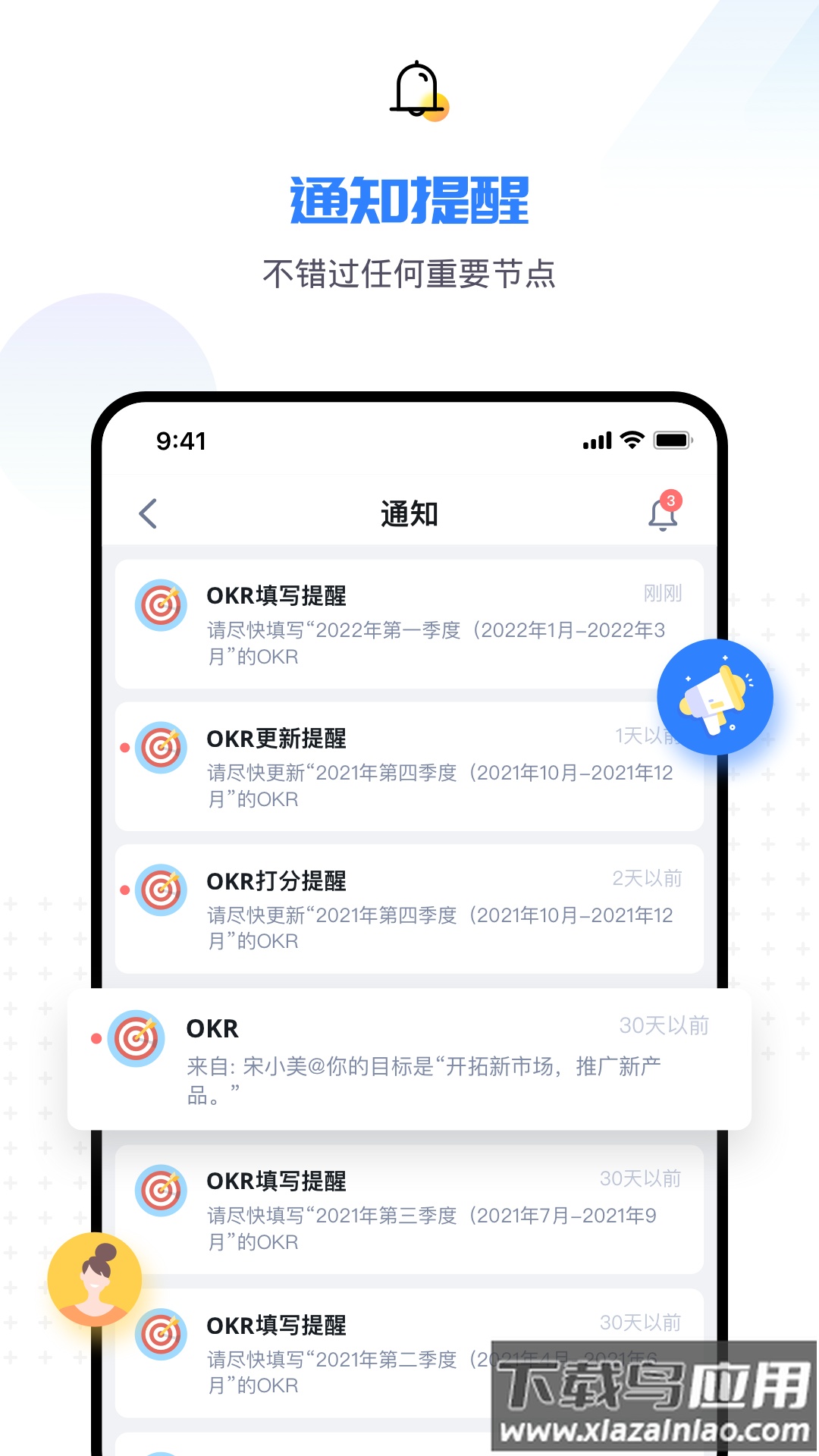Viewport: 819px width, 1456px height.
Task: Tap the 9:41 clock in the status bar
Action: click(x=182, y=441)
